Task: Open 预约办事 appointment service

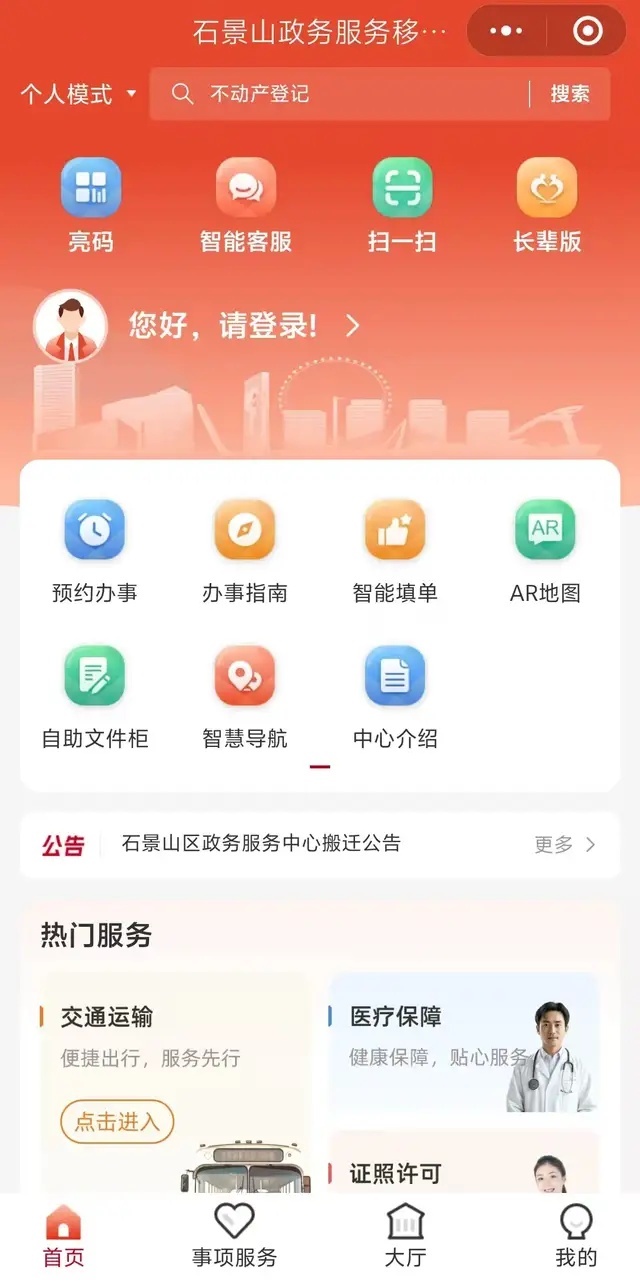Action: tap(95, 550)
